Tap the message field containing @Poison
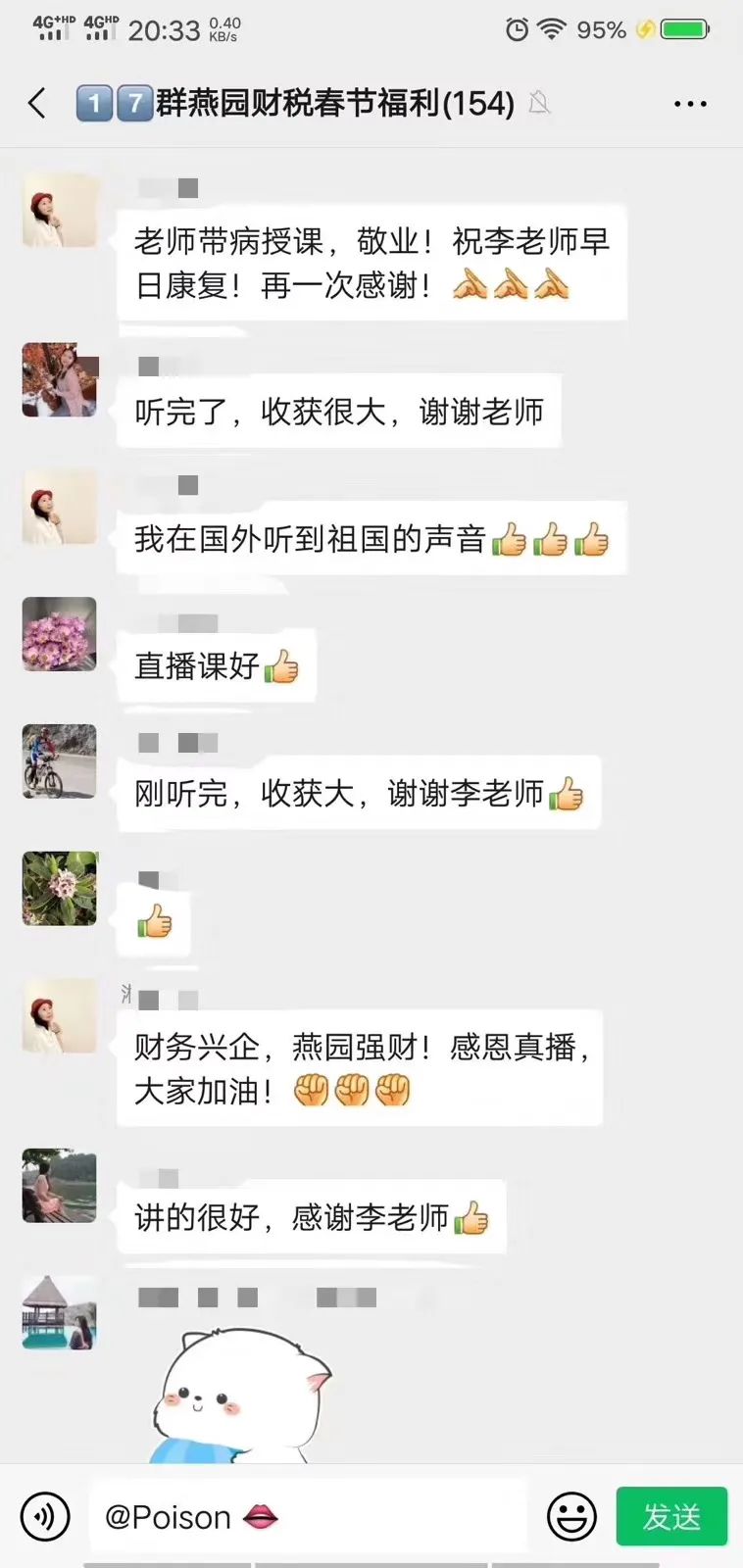 [x=309, y=1516]
